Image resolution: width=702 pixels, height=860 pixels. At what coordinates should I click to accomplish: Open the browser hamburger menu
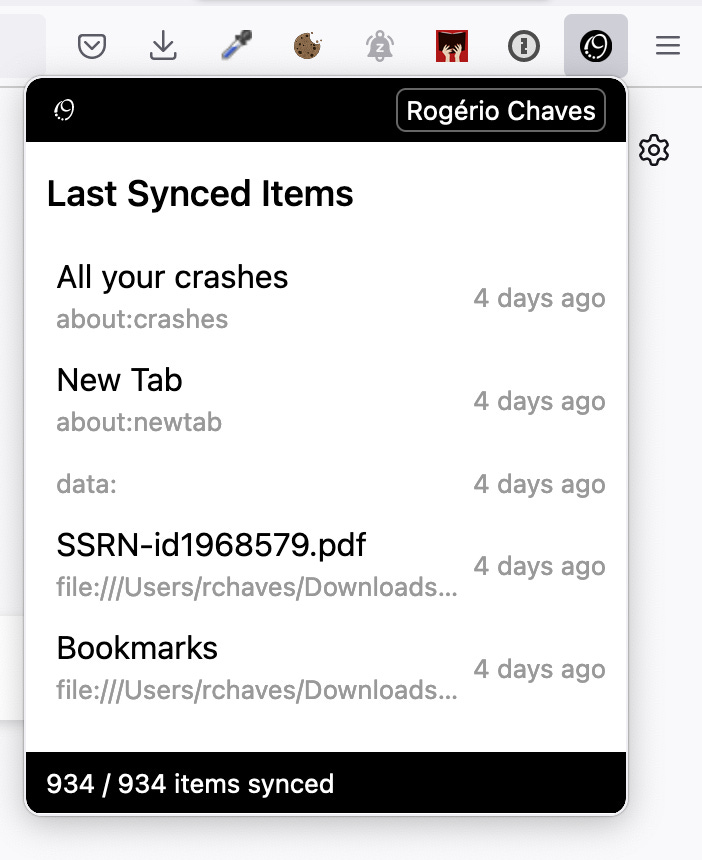668,46
